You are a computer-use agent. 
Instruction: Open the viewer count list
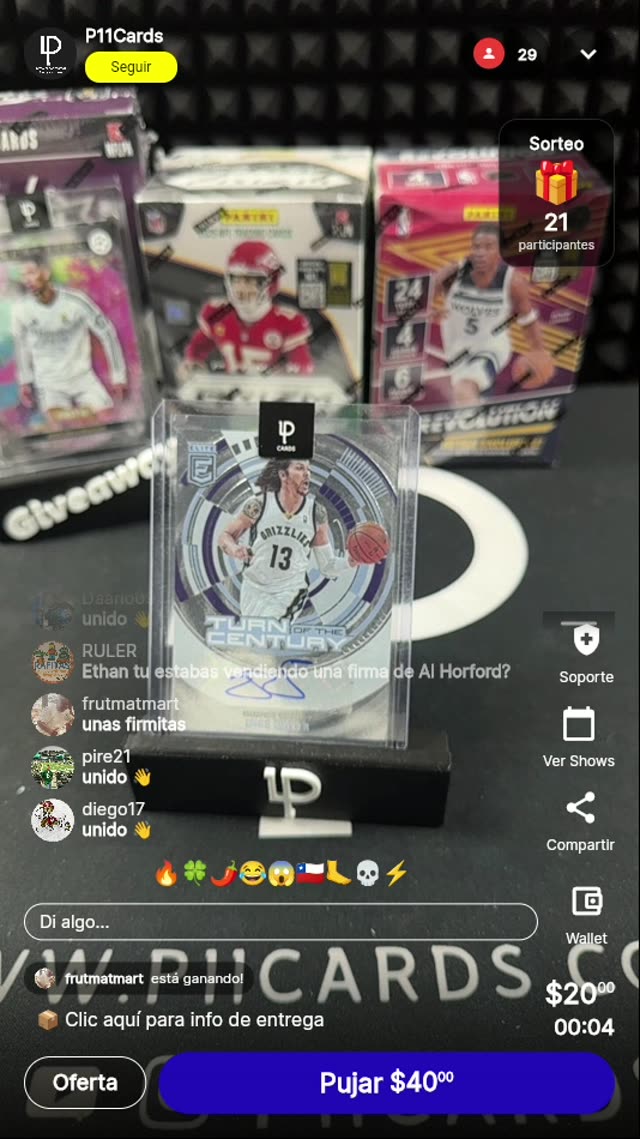[505, 54]
